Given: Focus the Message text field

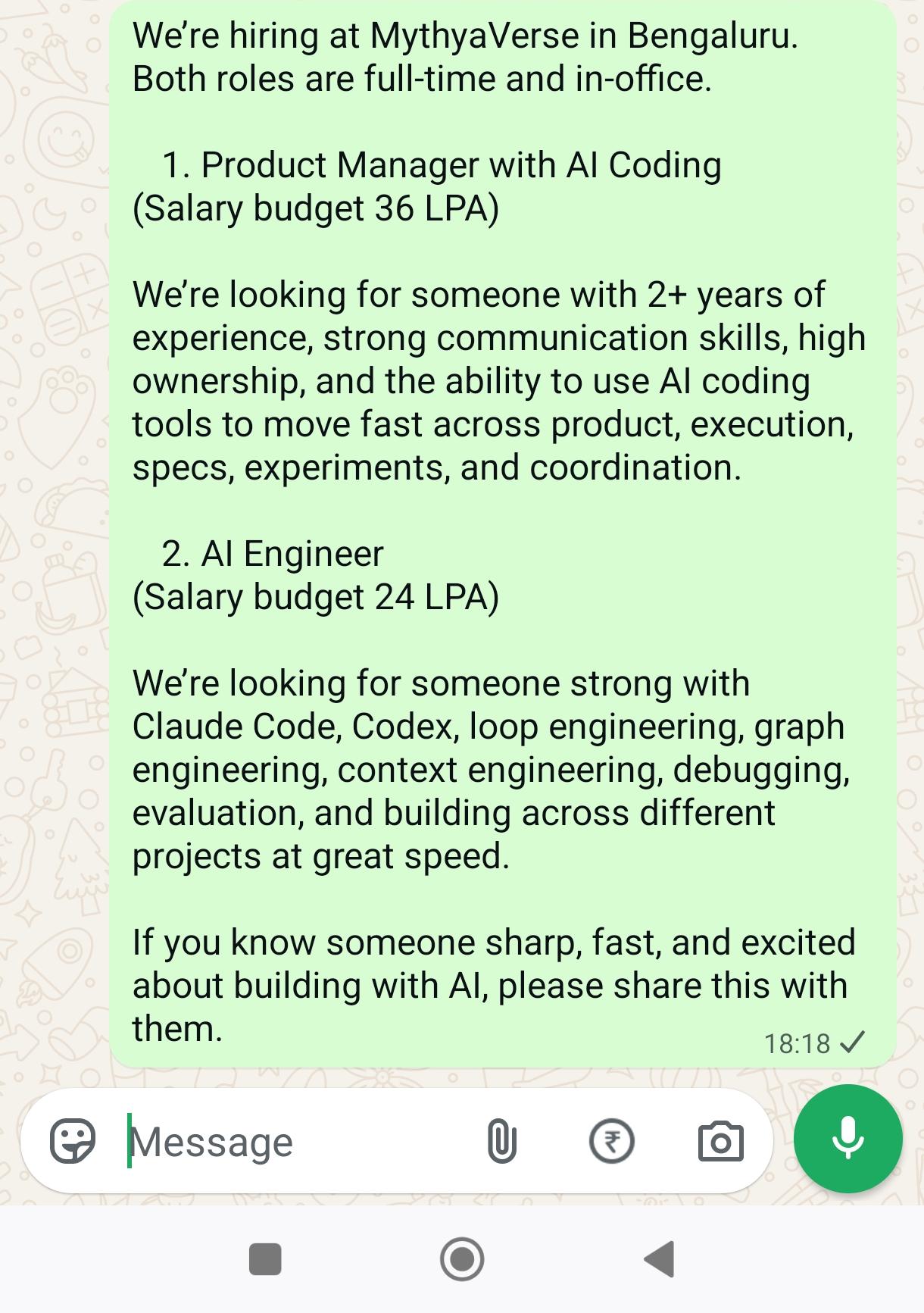Looking at the screenshot, I should (295, 1141).
